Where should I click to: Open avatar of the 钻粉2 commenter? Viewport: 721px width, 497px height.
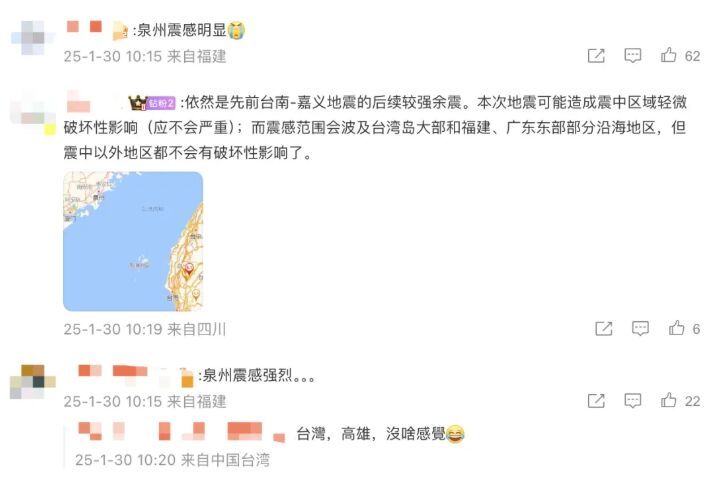(x=32, y=108)
